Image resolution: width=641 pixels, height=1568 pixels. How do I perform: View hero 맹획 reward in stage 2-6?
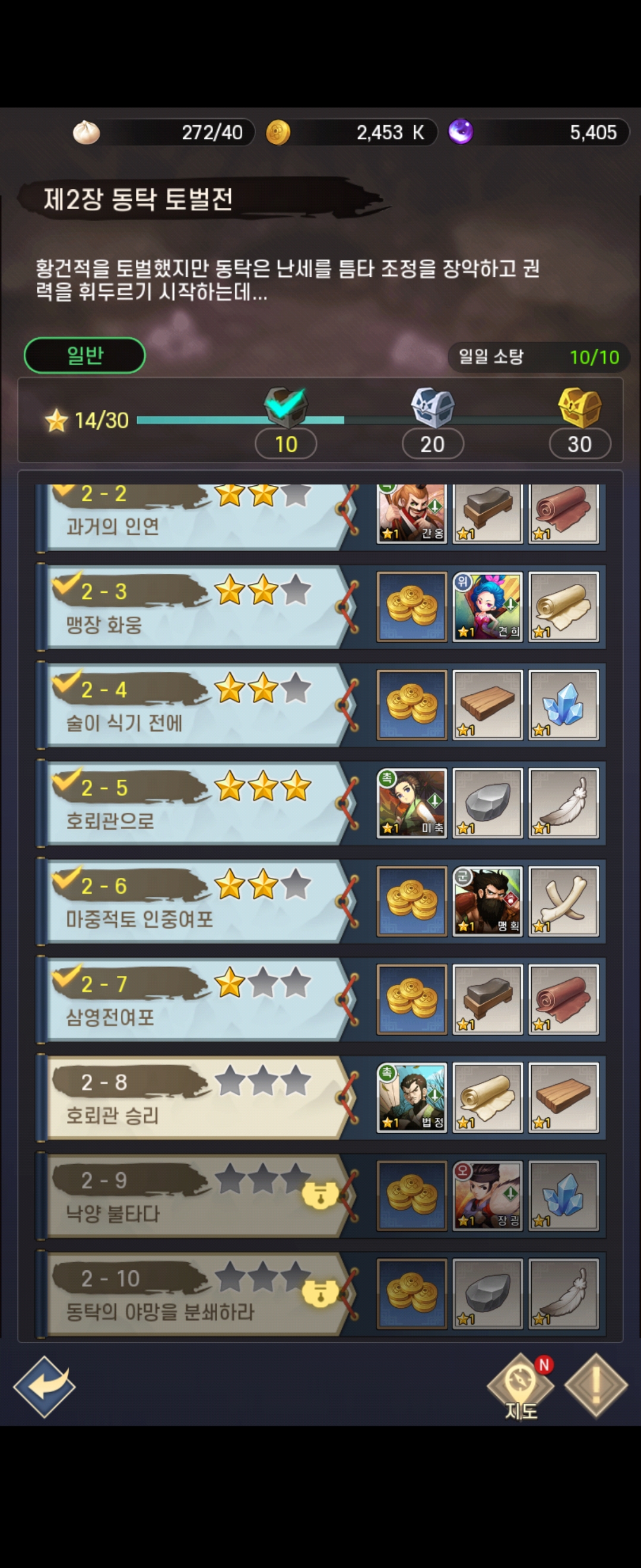(488, 902)
